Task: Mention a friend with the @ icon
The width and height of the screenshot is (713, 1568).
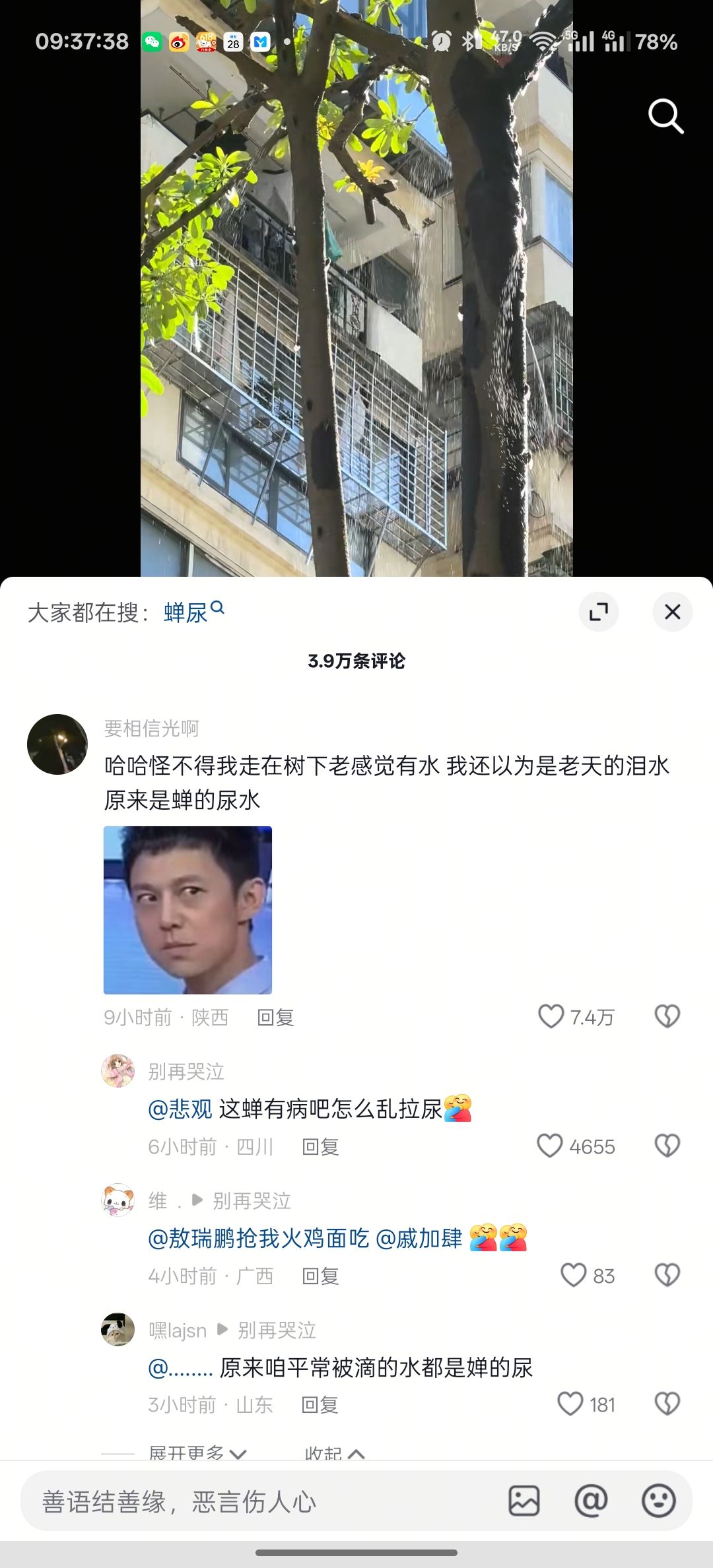Action: [x=591, y=1501]
